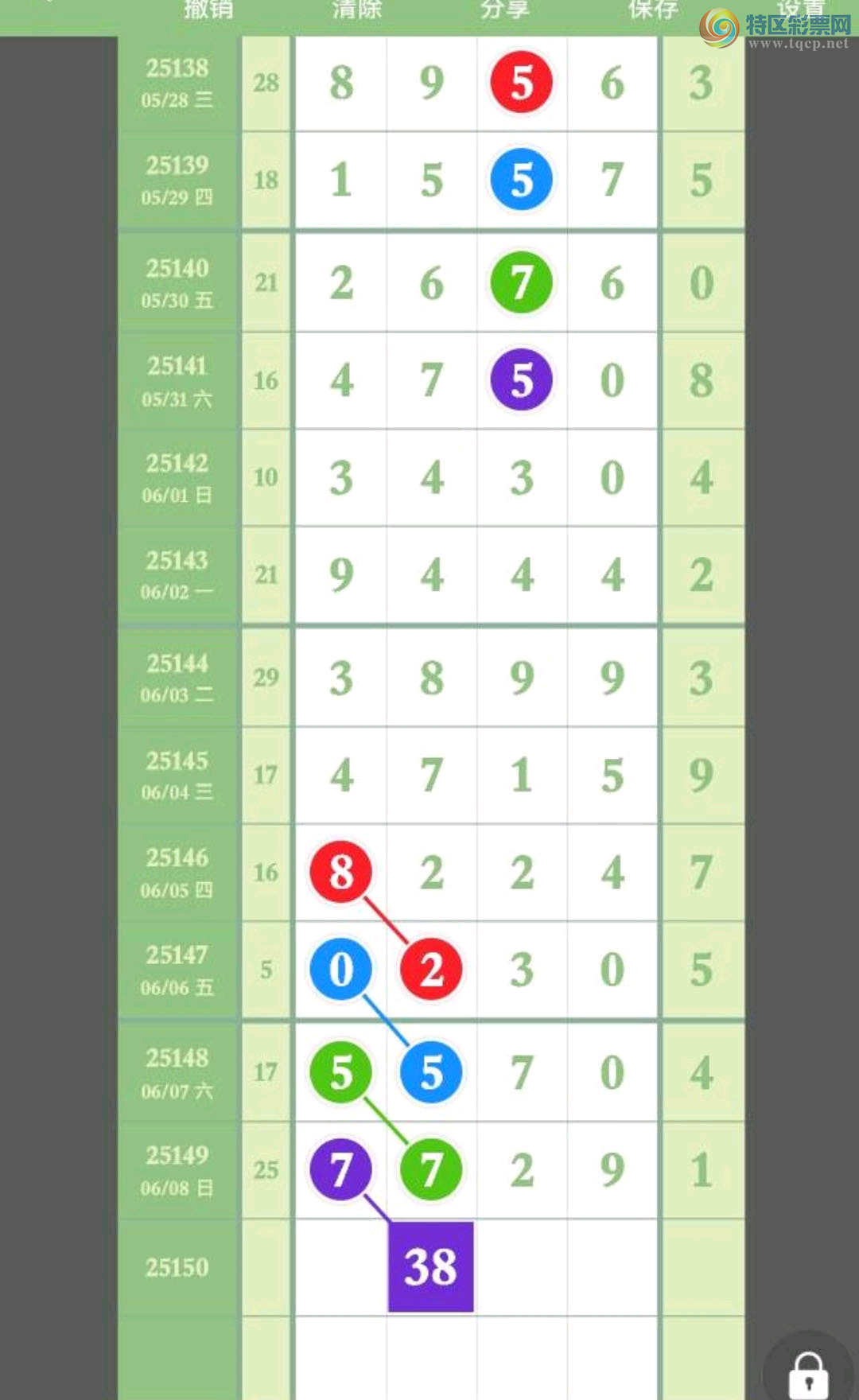859x1400 pixels.
Task: Toggle the lock icon
Action: coord(808,1374)
